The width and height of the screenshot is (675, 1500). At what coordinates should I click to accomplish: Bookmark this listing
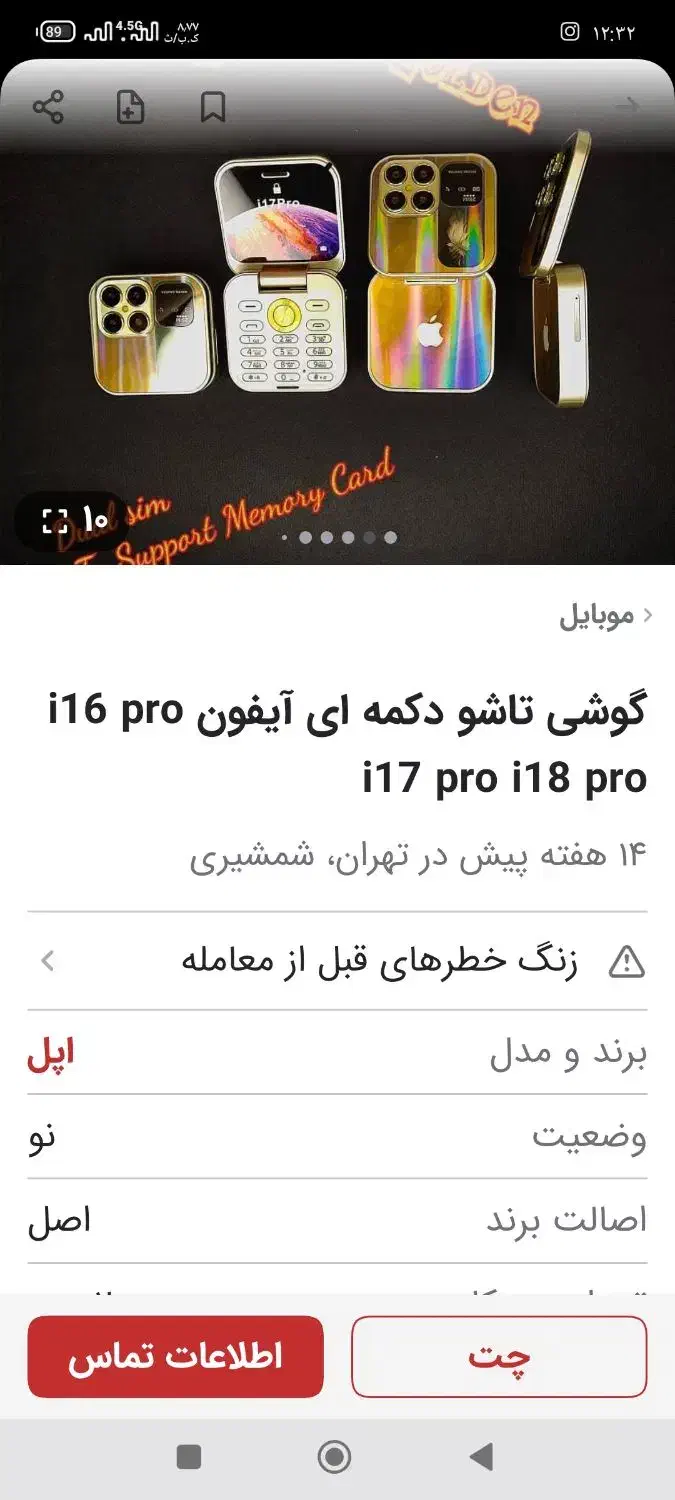pos(212,107)
